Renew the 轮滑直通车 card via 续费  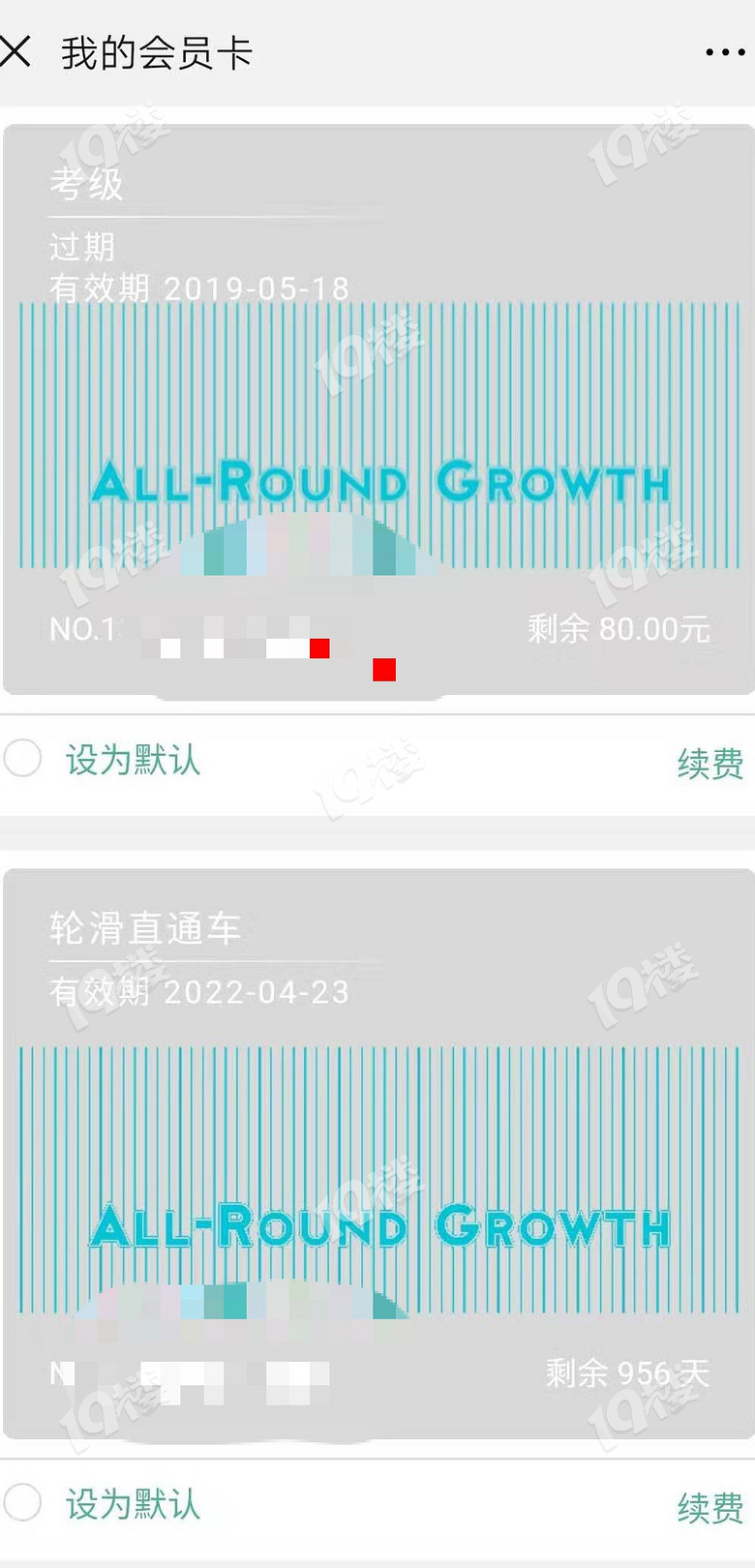coord(710,1507)
